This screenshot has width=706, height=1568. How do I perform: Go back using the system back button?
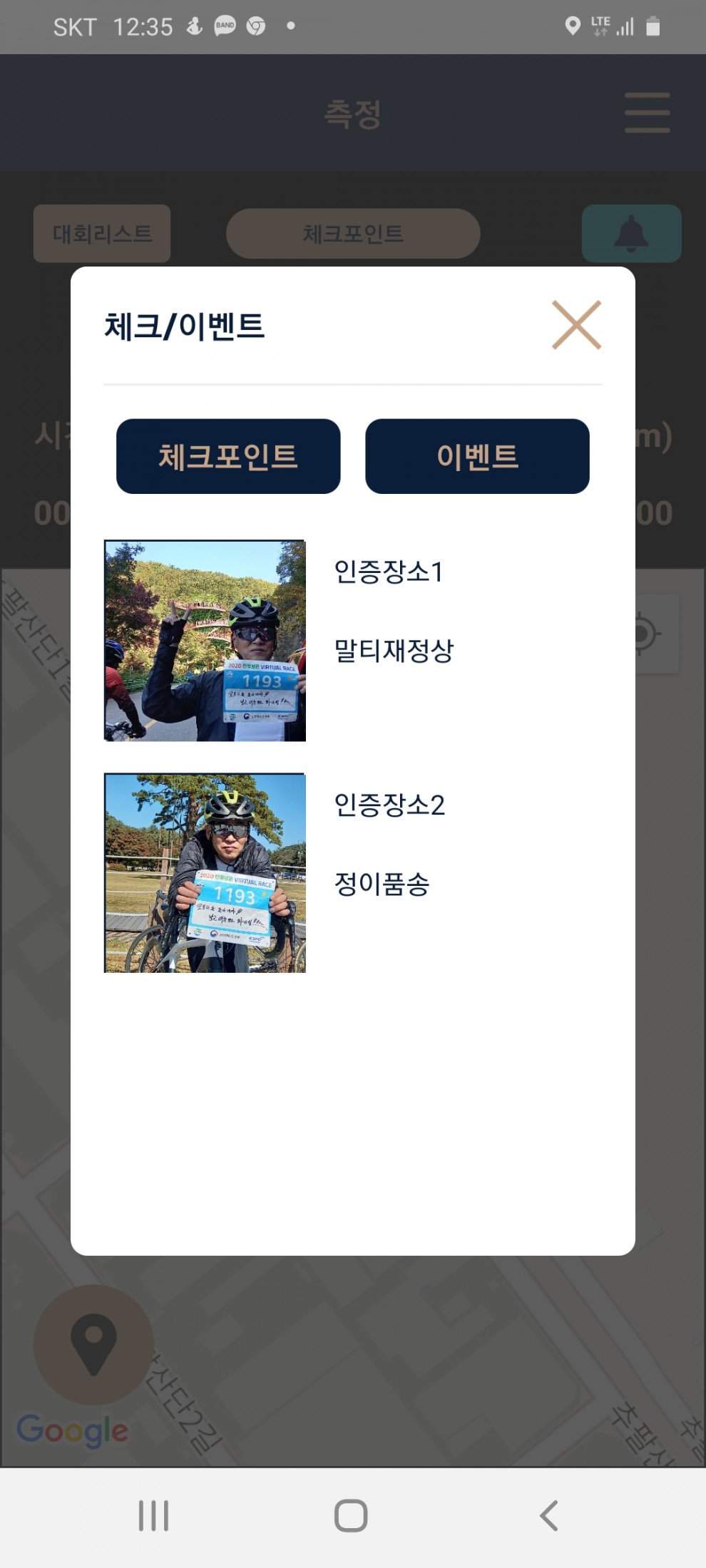(x=548, y=1515)
